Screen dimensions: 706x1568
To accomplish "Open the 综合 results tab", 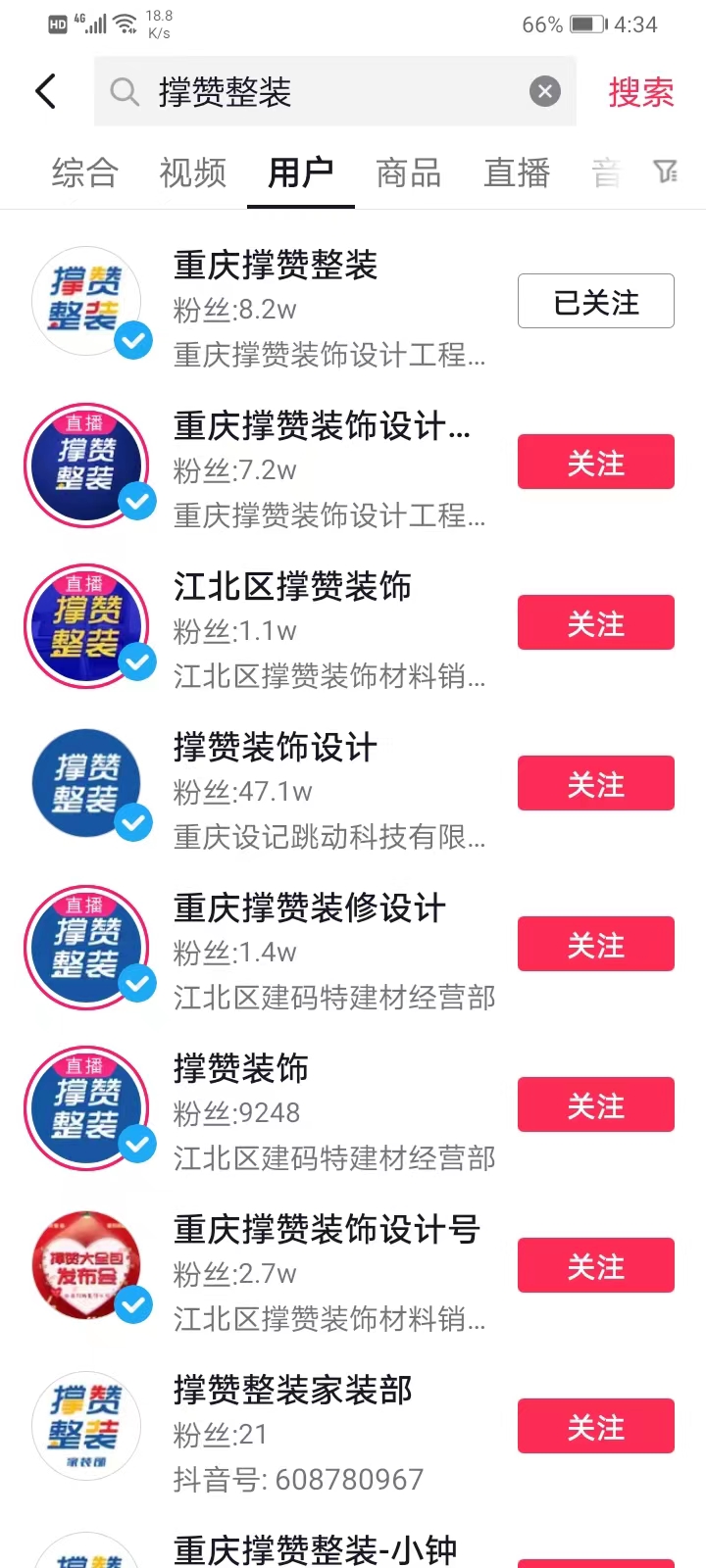I will click(x=84, y=172).
